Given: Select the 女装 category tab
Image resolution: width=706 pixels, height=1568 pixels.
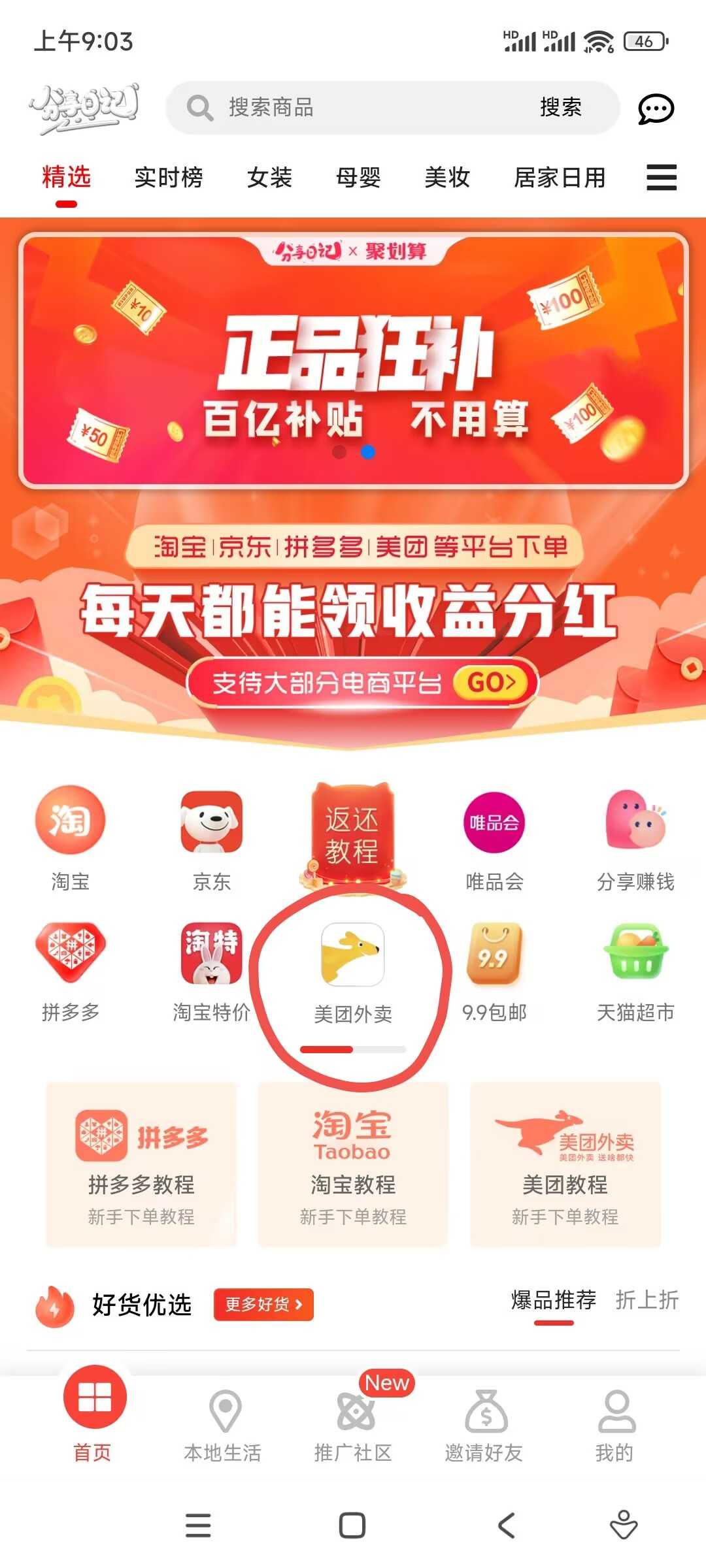Looking at the screenshot, I should pyautogui.click(x=269, y=178).
